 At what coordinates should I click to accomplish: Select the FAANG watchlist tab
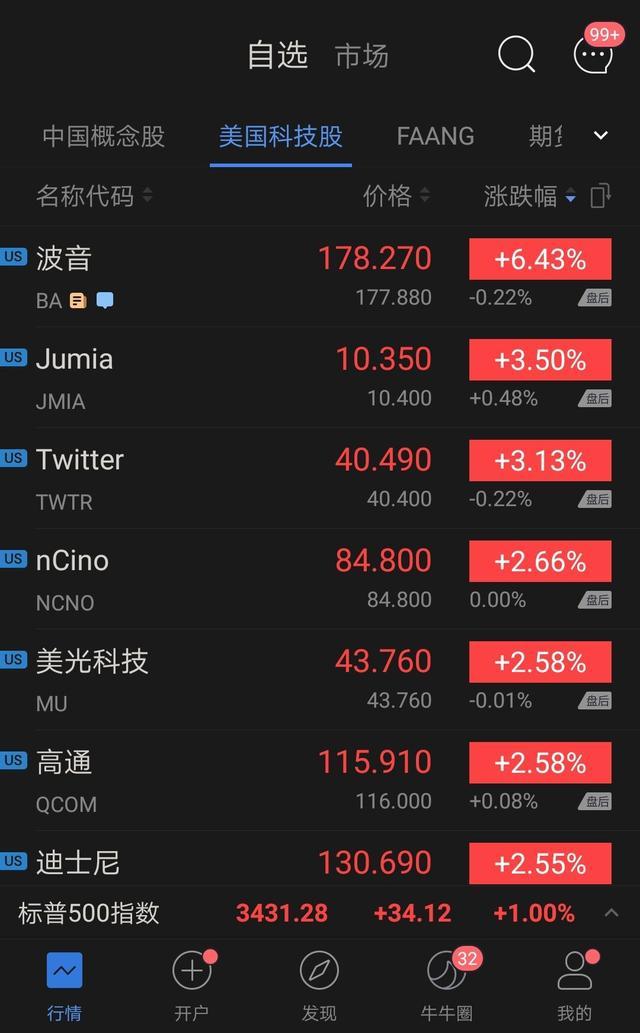click(x=435, y=136)
